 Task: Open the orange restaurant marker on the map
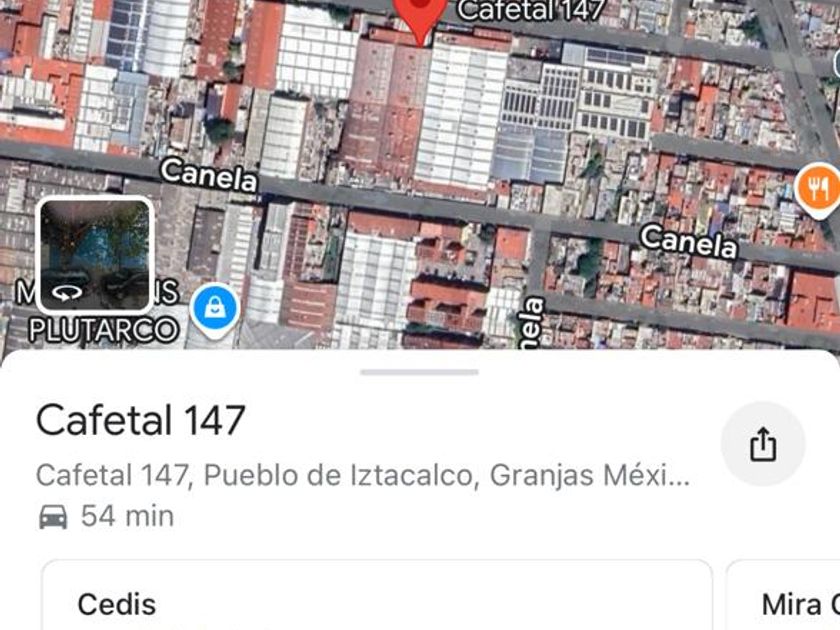tap(817, 187)
